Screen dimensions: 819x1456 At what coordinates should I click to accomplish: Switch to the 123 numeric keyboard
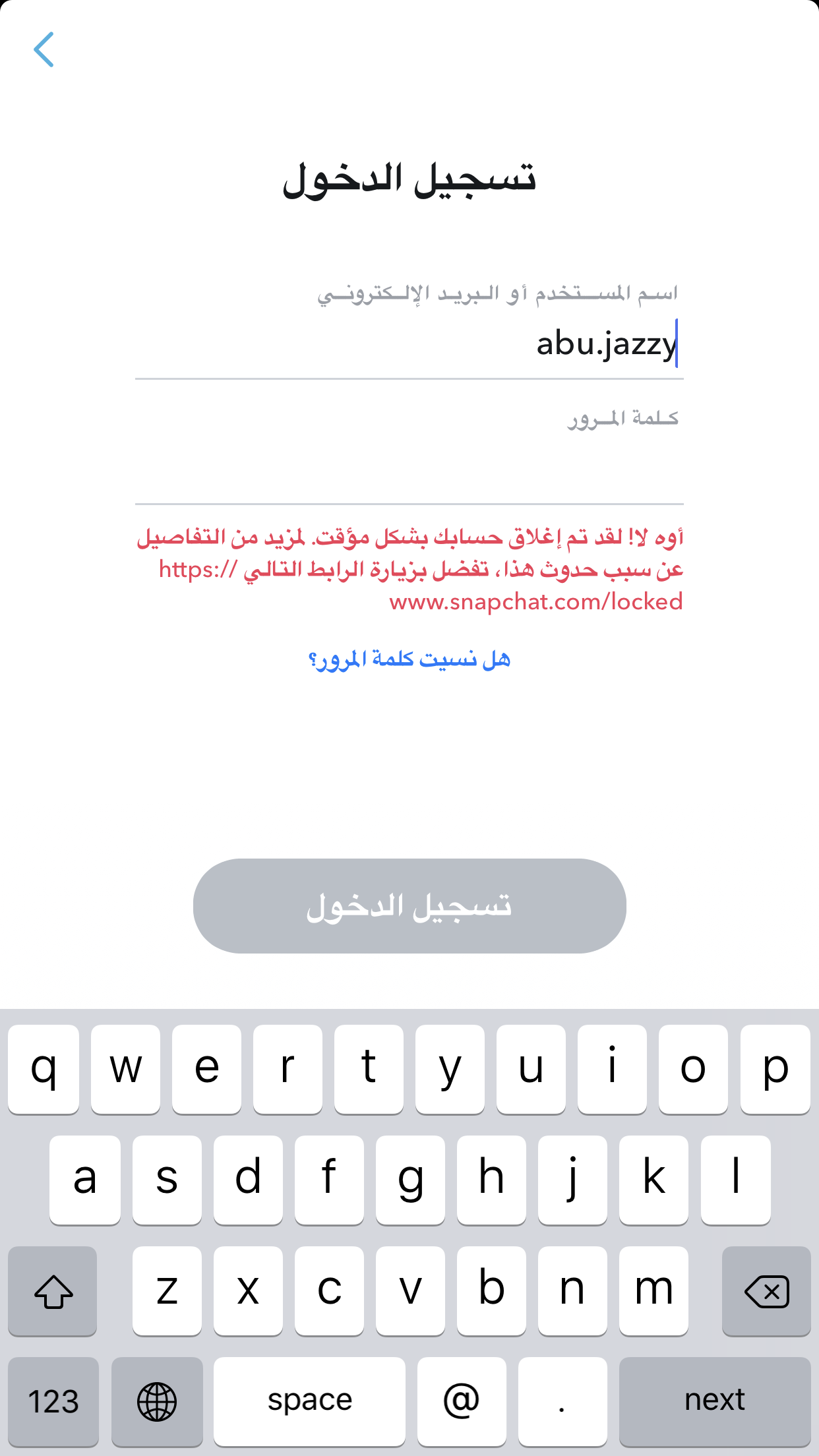click(x=53, y=1401)
